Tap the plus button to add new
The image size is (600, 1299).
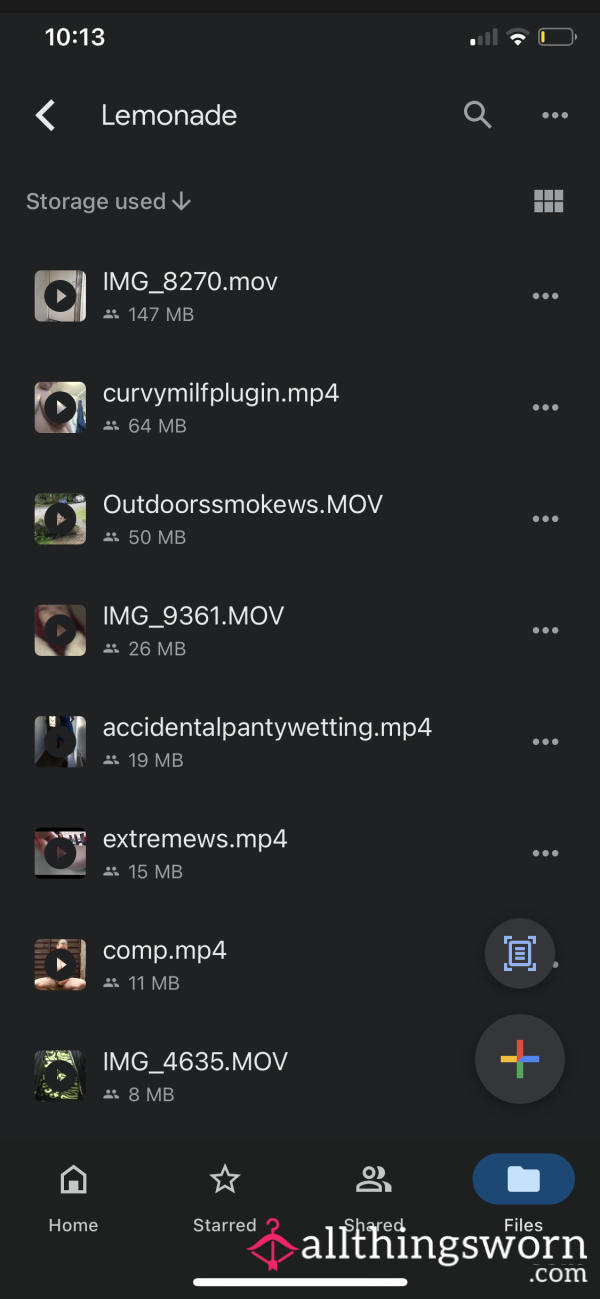click(x=520, y=1059)
